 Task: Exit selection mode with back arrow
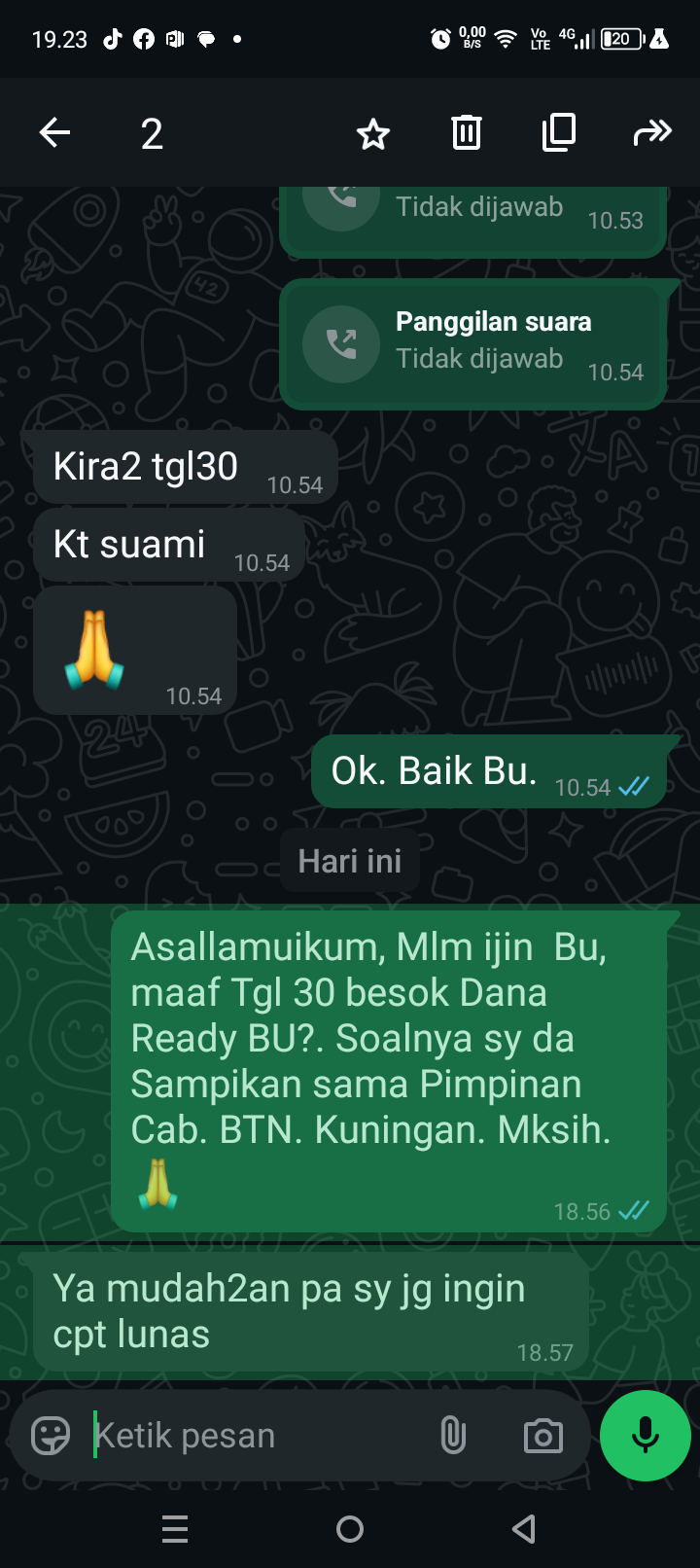(x=55, y=132)
